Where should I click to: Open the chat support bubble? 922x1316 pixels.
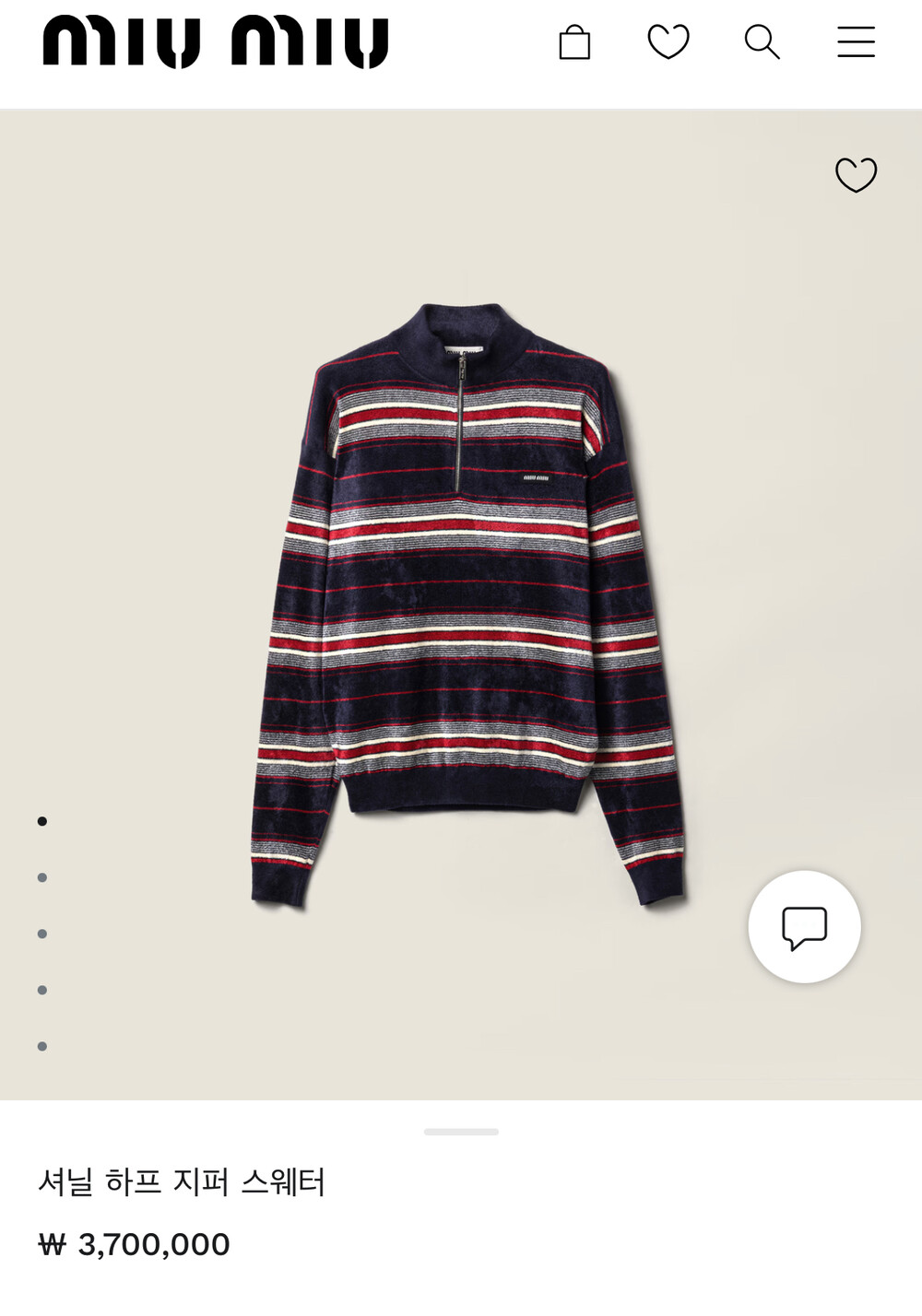coord(804,927)
